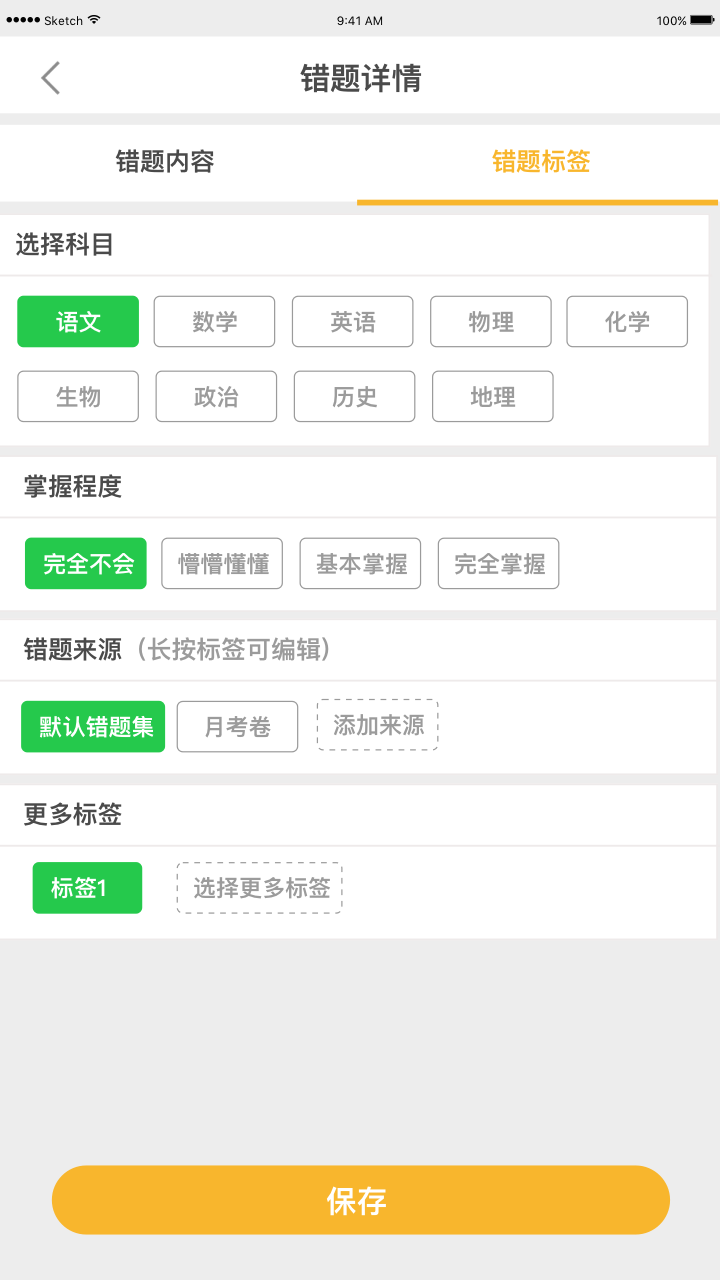Screen dimensions: 720x1280
Task: Switch to the 错题标签 tab
Action: point(538,161)
